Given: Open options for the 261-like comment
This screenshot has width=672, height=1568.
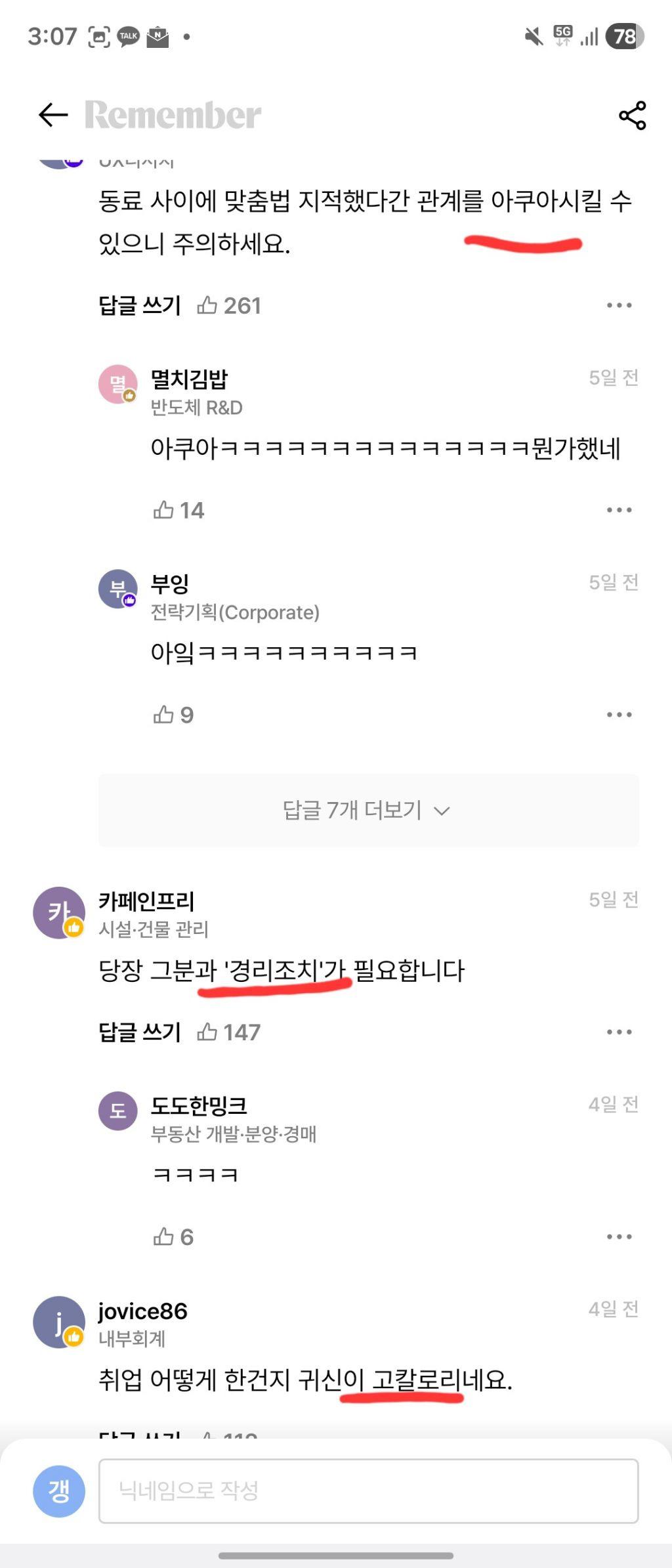Looking at the screenshot, I should [x=619, y=305].
